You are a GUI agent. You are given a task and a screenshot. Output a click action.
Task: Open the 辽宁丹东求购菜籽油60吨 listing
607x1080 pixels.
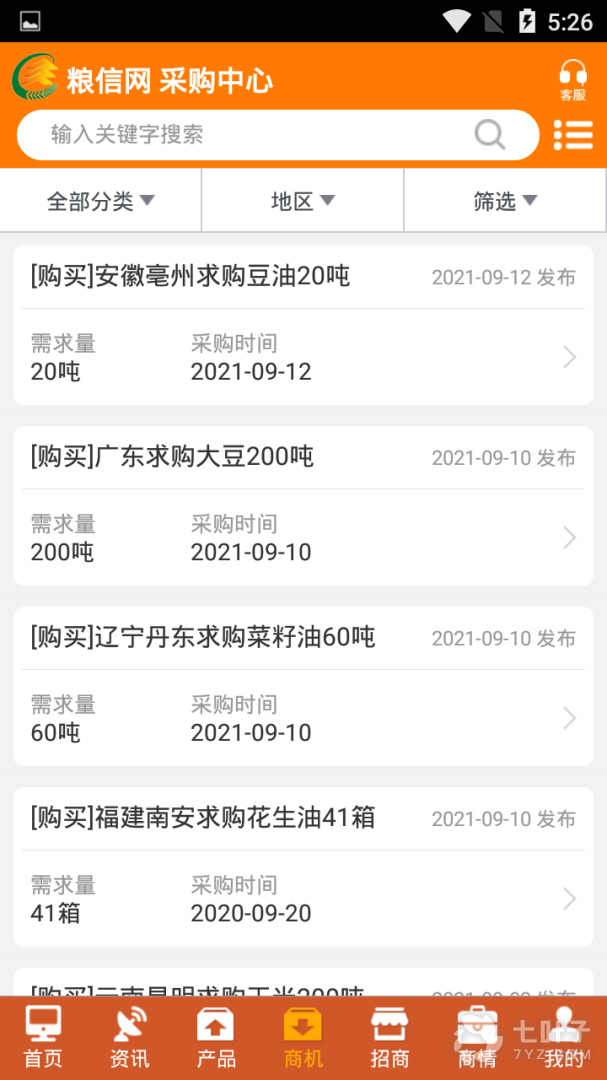(303, 686)
